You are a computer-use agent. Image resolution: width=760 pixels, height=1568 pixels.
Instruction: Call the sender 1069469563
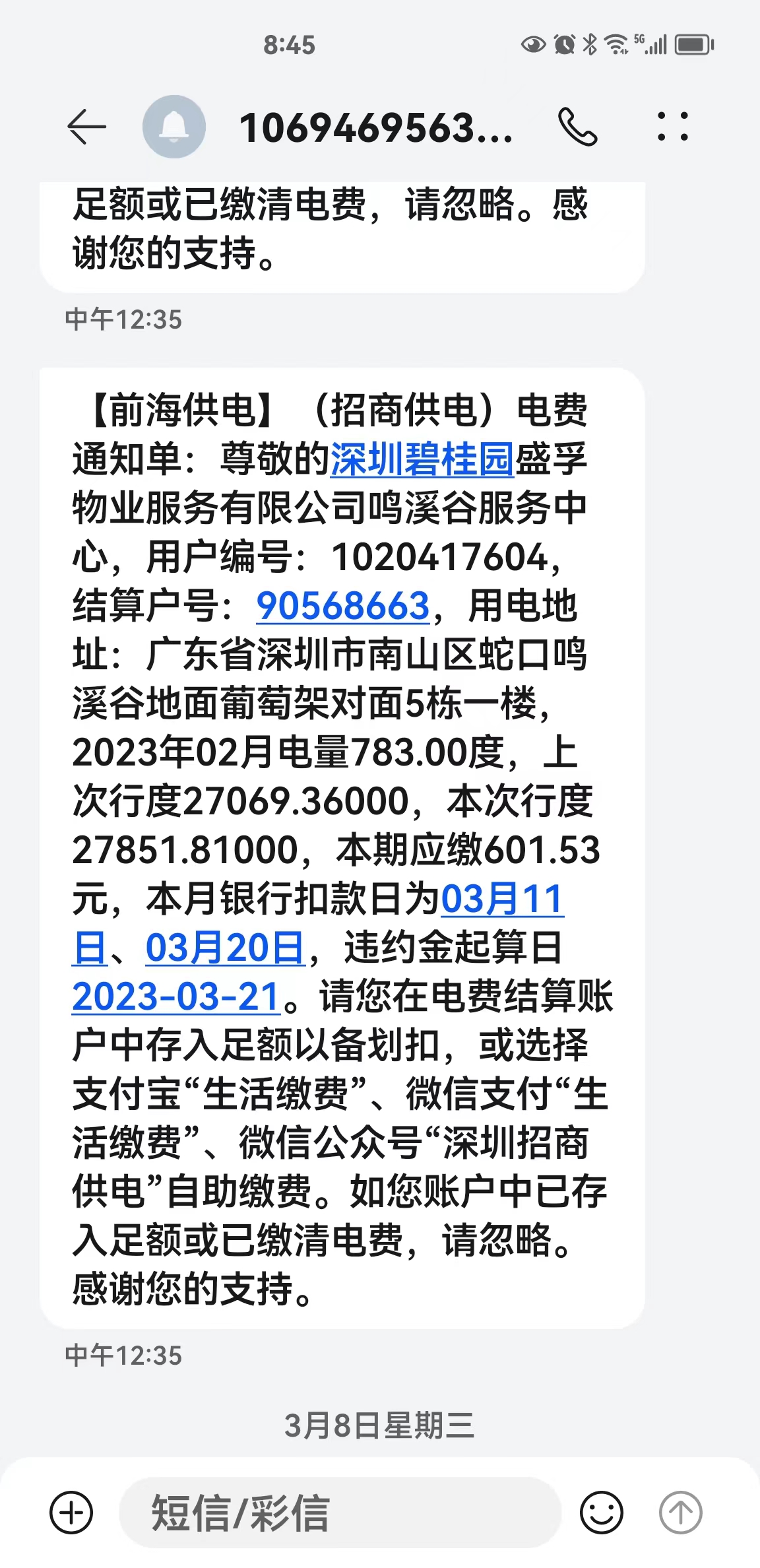577,127
